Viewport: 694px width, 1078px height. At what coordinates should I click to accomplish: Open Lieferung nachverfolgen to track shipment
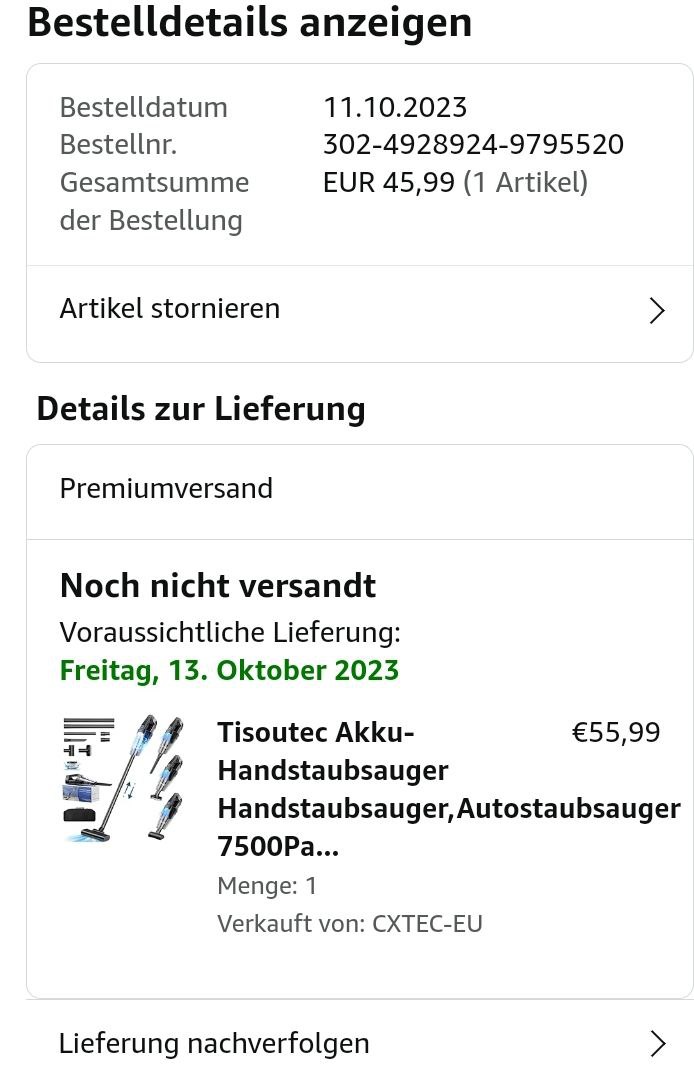click(x=360, y=1044)
